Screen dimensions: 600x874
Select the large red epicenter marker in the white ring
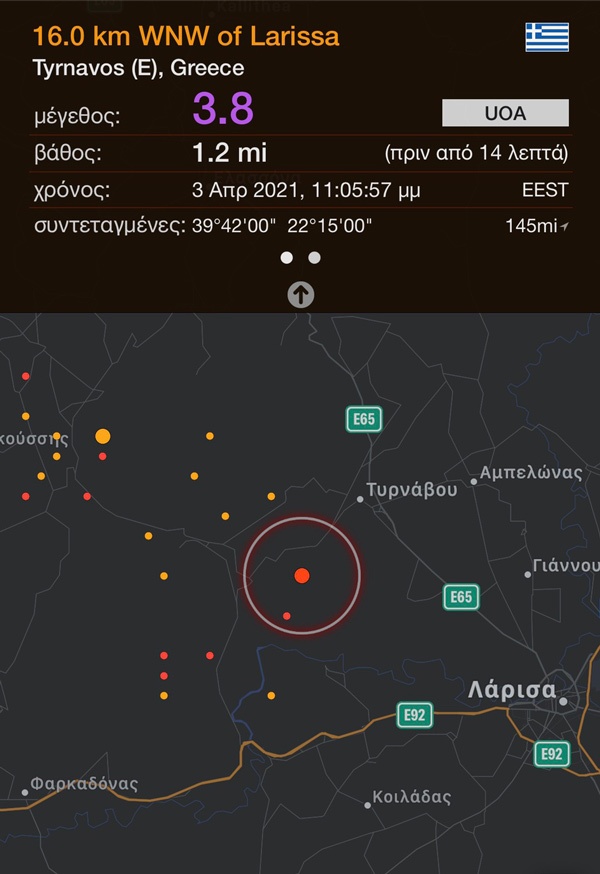click(x=302, y=575)
